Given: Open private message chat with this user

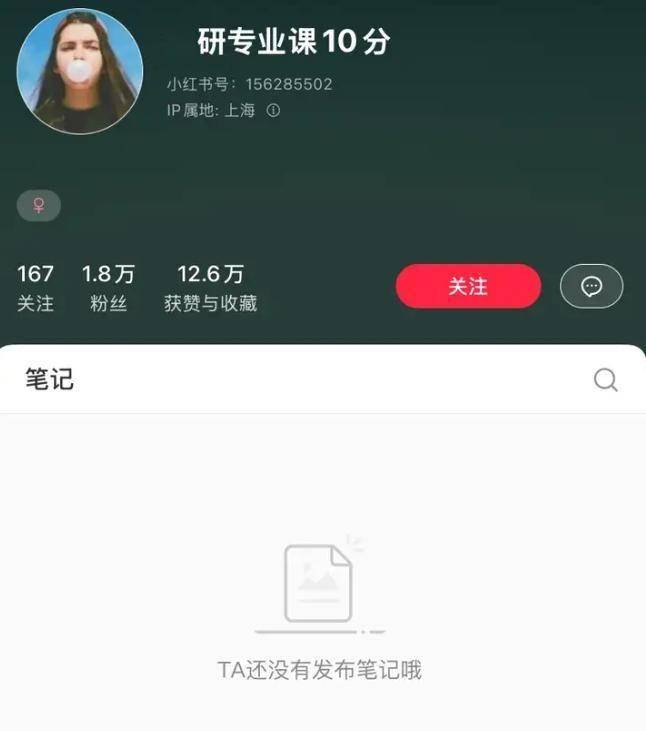Looking at the screenshot, I should tap(591, 287).
